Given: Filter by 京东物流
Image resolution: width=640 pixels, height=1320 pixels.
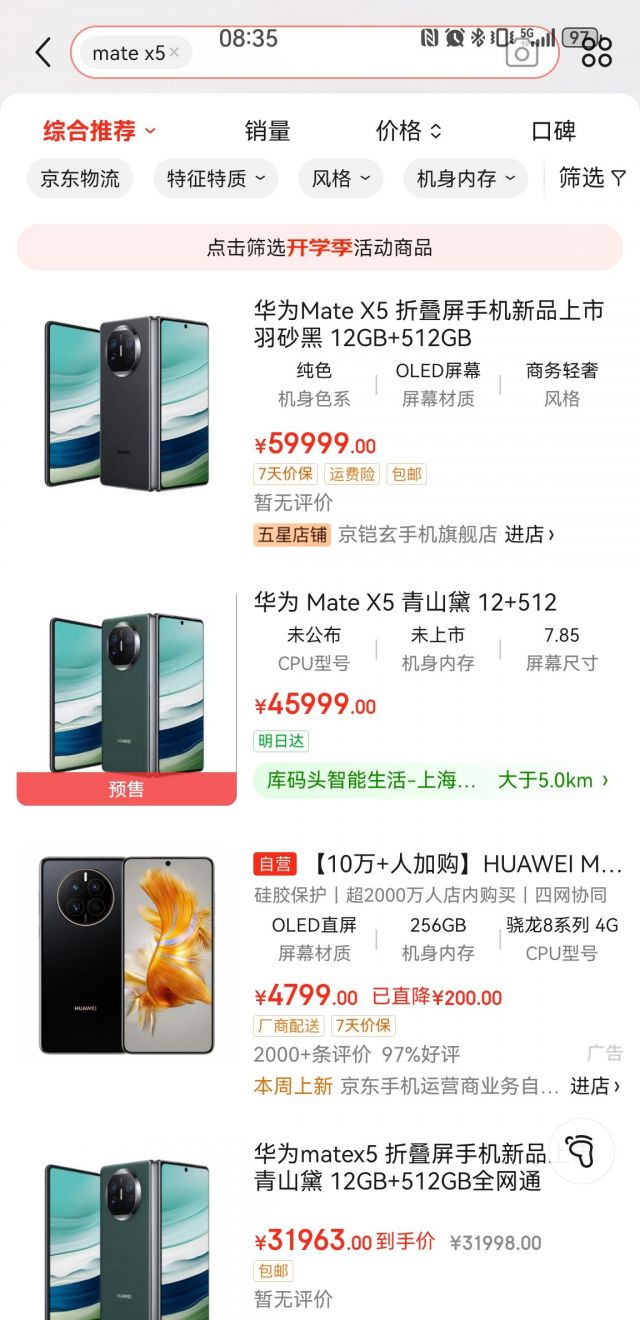Looking at the screenshot, I should click(x=80, y=179).
